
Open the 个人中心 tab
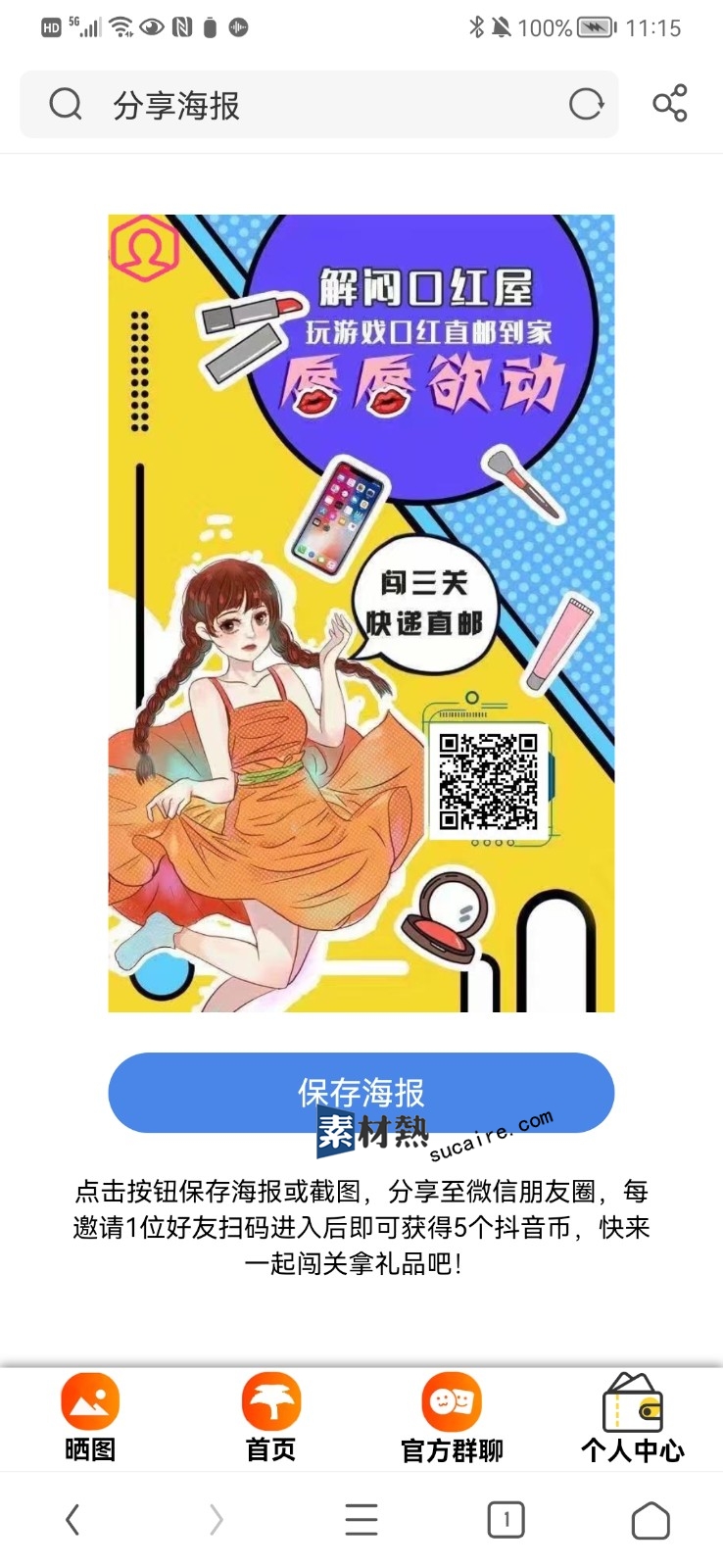click(632, 1417)
